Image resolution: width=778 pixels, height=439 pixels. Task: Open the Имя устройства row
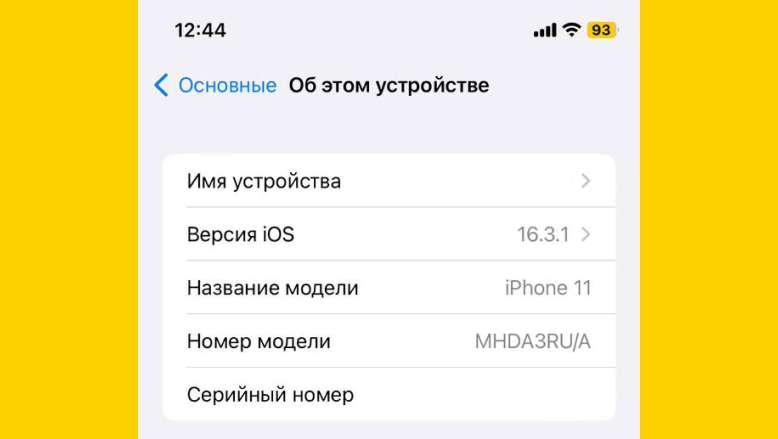pos(388,181)
